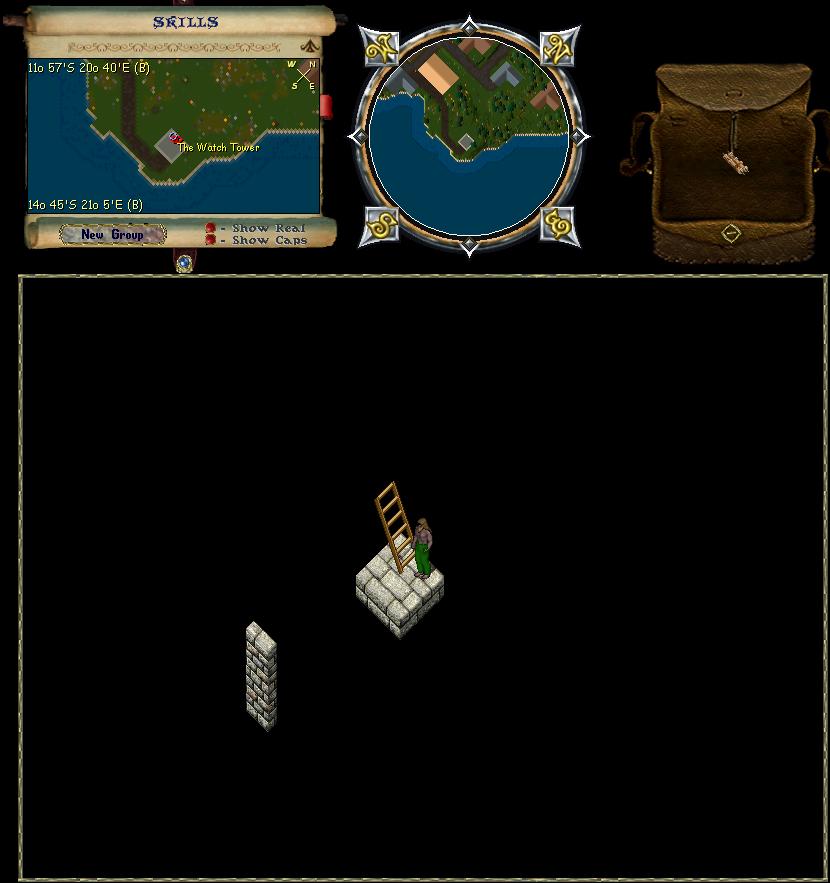
Task: Tap the blue gem below the skills scroll
Action: coord(184,263)
